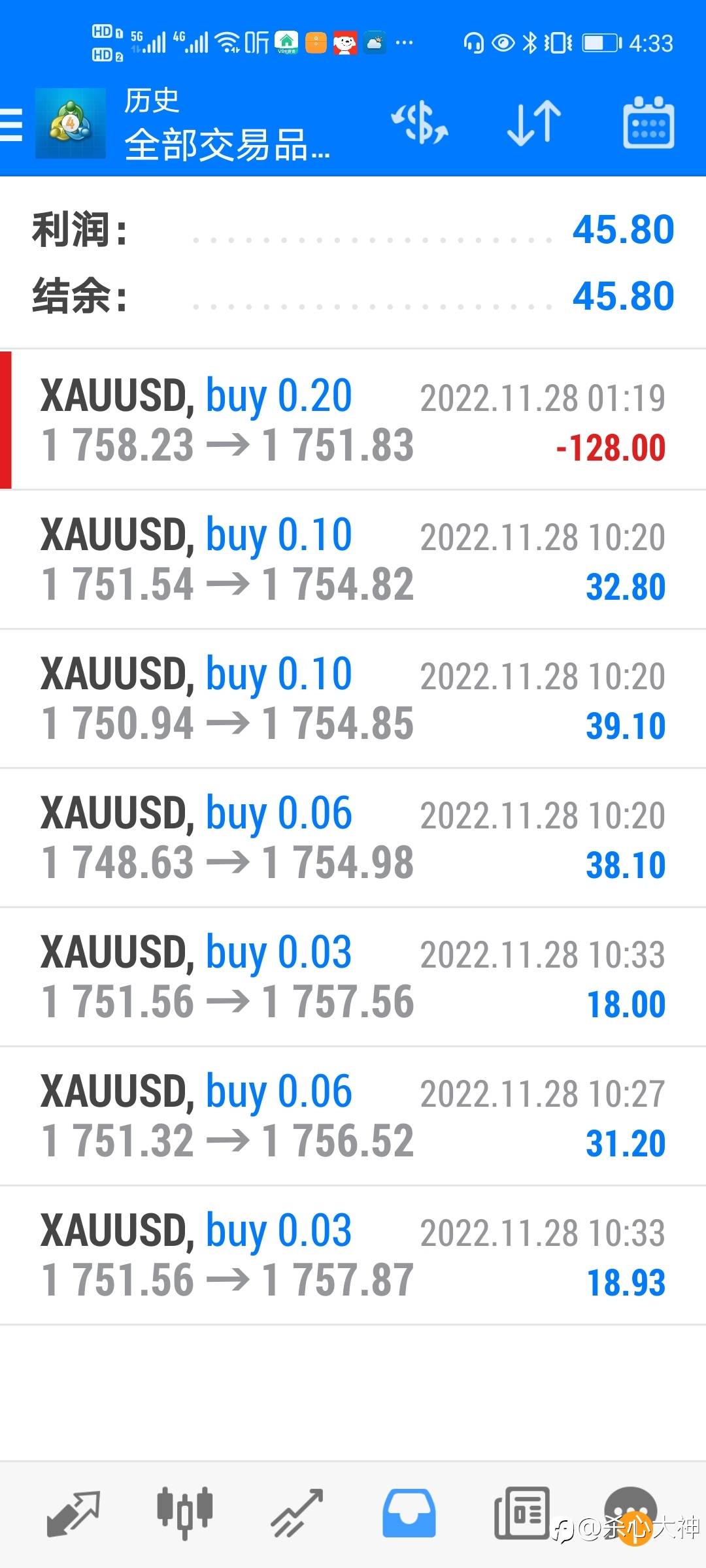Image resolution: width=706 pixels, height=1568 pixels.
Task: Open the XAUUSD buy 0.20 trade with -128.00
Action: click(x=353, y=420)
